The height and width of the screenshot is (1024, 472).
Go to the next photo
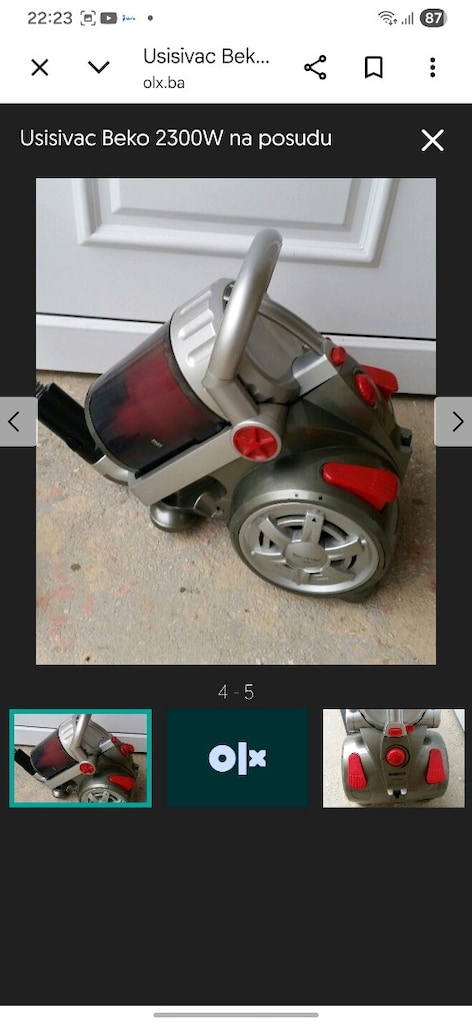point(454,422)
